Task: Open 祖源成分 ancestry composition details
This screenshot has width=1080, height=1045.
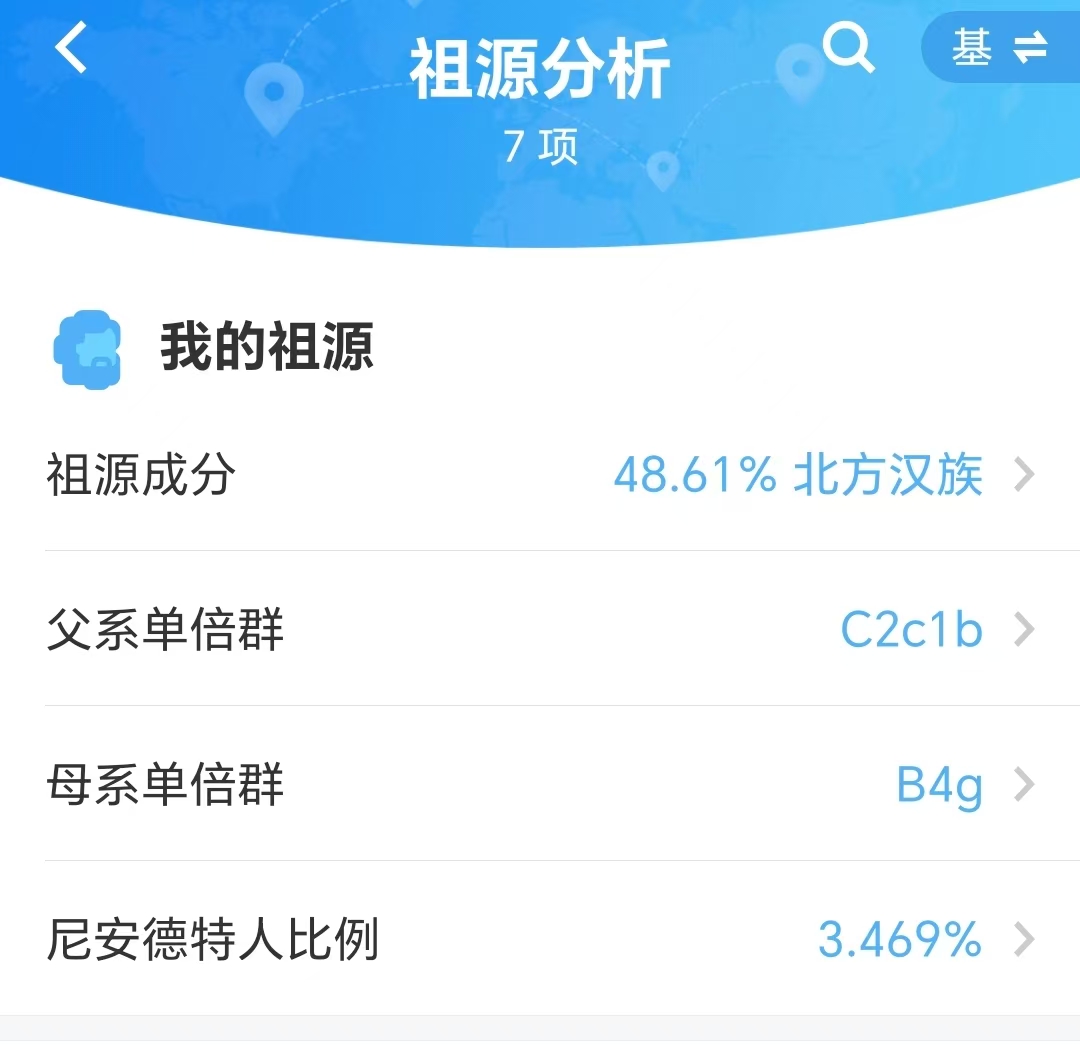Action: point(540,474)
